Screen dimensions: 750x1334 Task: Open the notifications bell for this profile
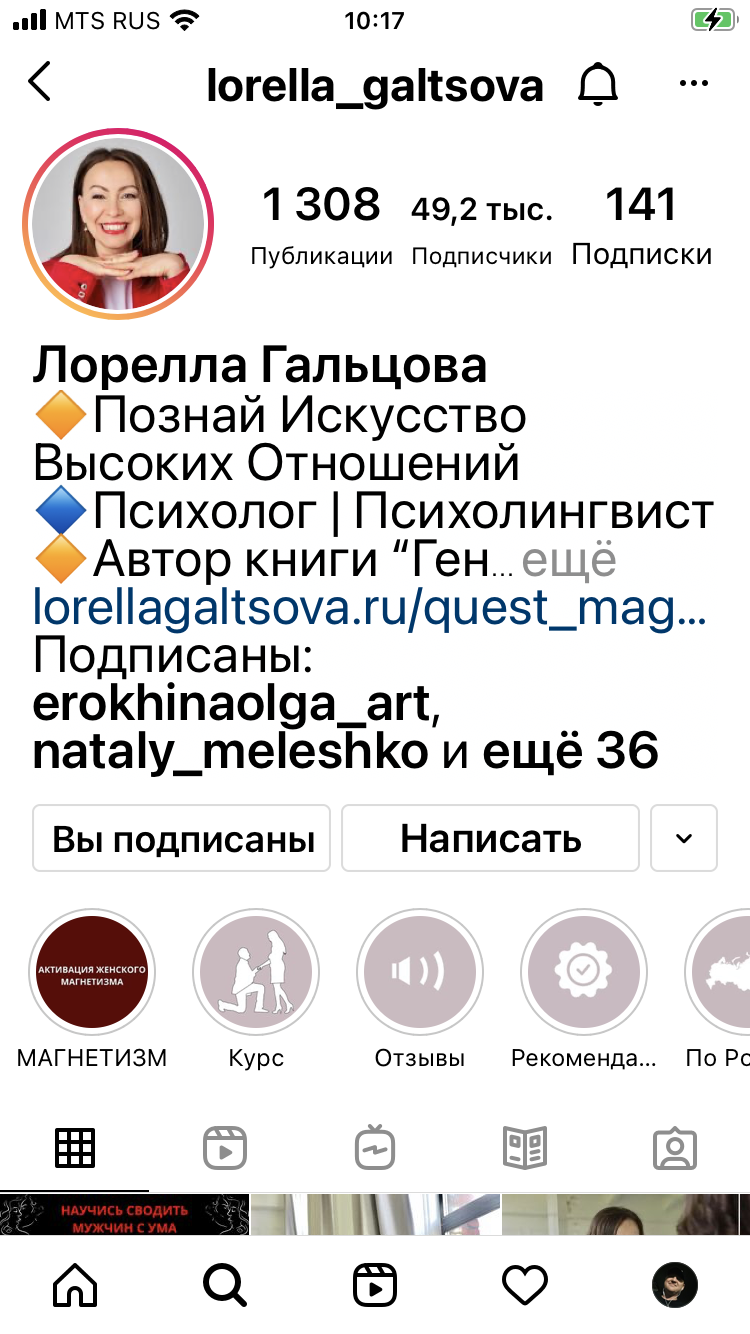(598, 85)
